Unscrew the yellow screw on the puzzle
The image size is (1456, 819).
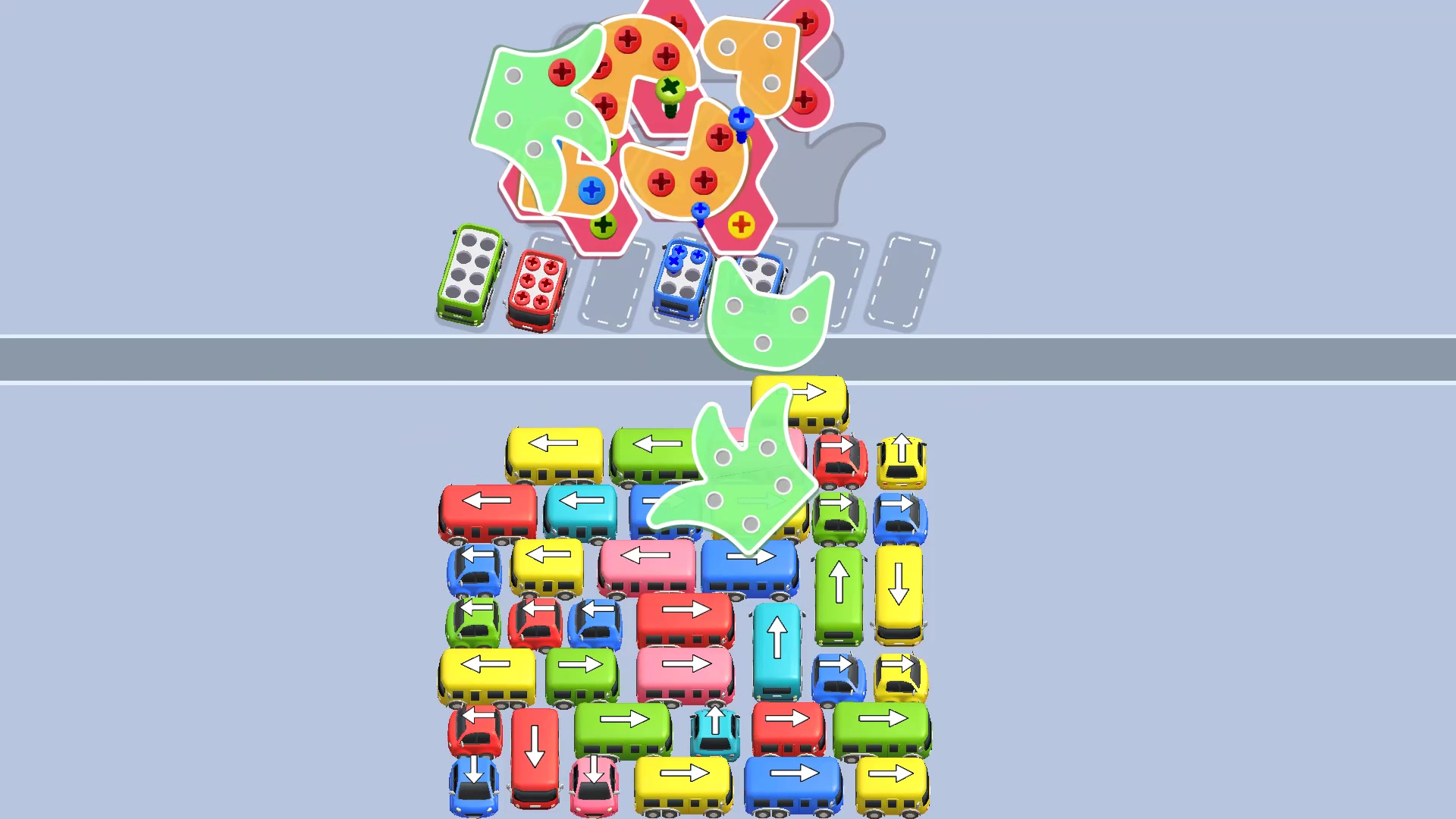pyautogui.click(x=741, y=224)
